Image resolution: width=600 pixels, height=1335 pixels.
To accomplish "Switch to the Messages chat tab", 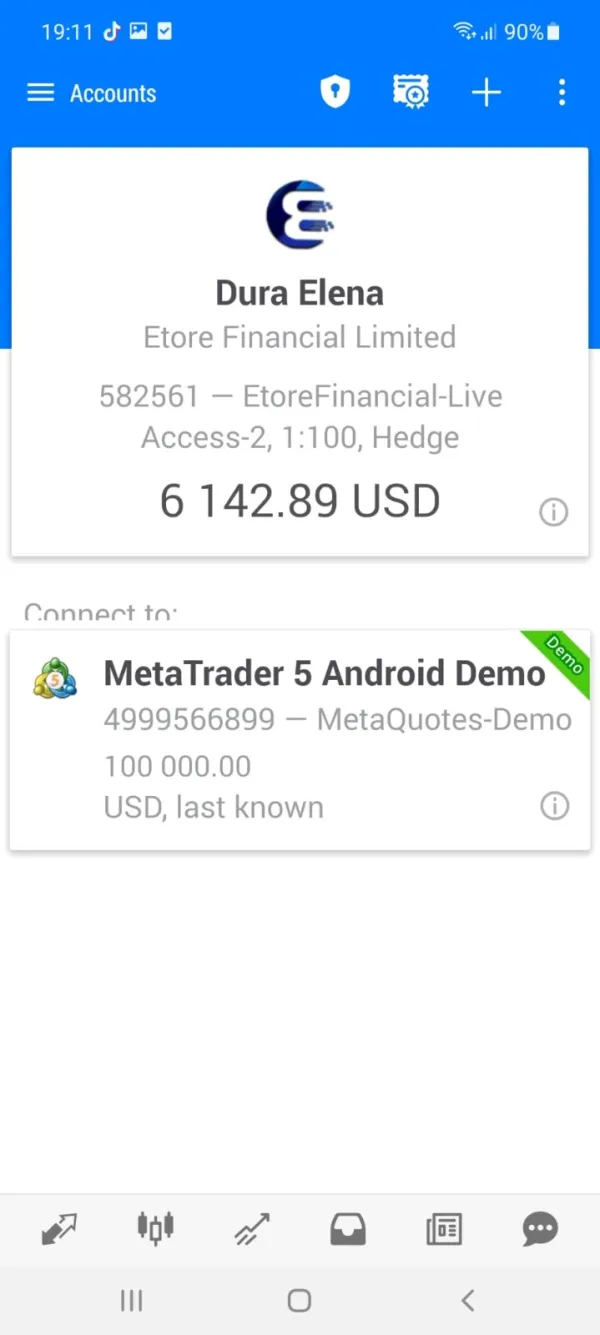I will pyautogui.click(x=540, y=1228).
